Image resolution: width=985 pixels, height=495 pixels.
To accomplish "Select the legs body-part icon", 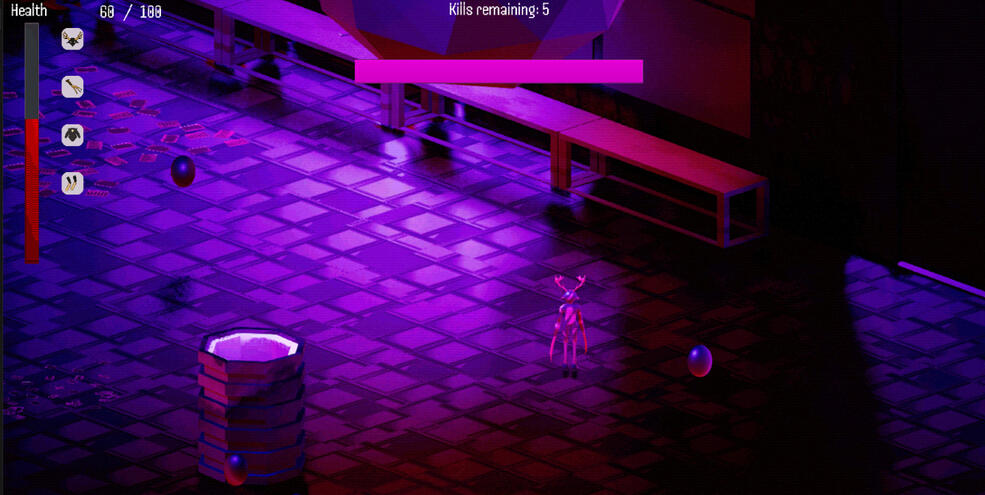I will [72, 183].
